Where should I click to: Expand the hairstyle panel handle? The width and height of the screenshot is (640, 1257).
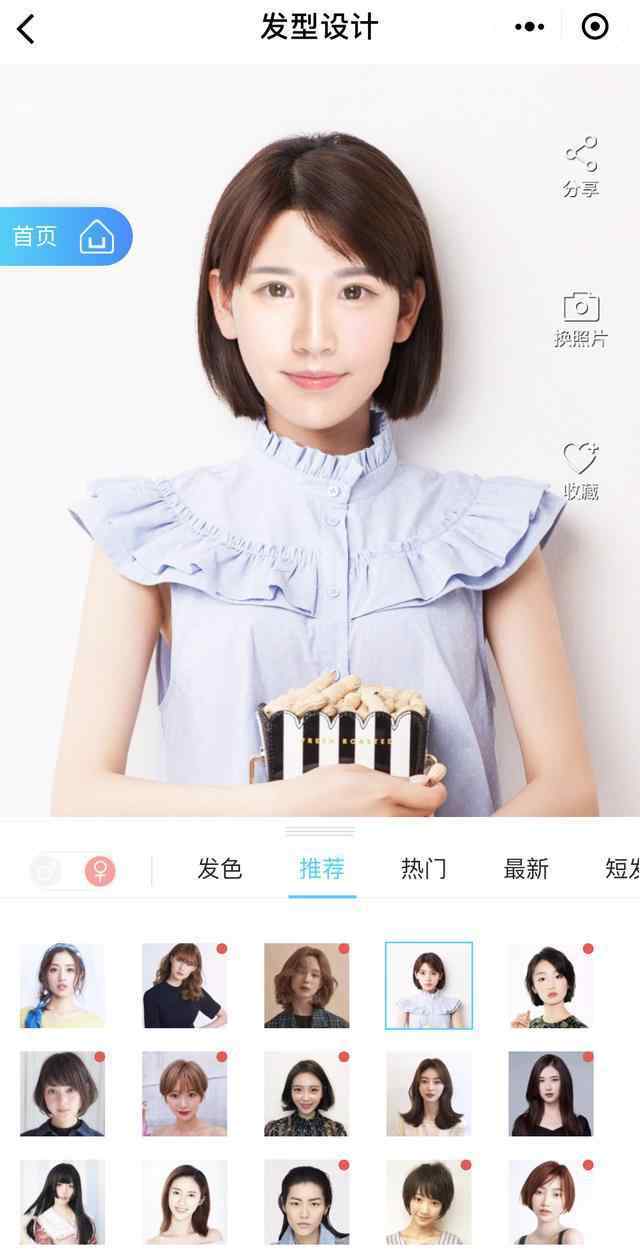[320, 831]
